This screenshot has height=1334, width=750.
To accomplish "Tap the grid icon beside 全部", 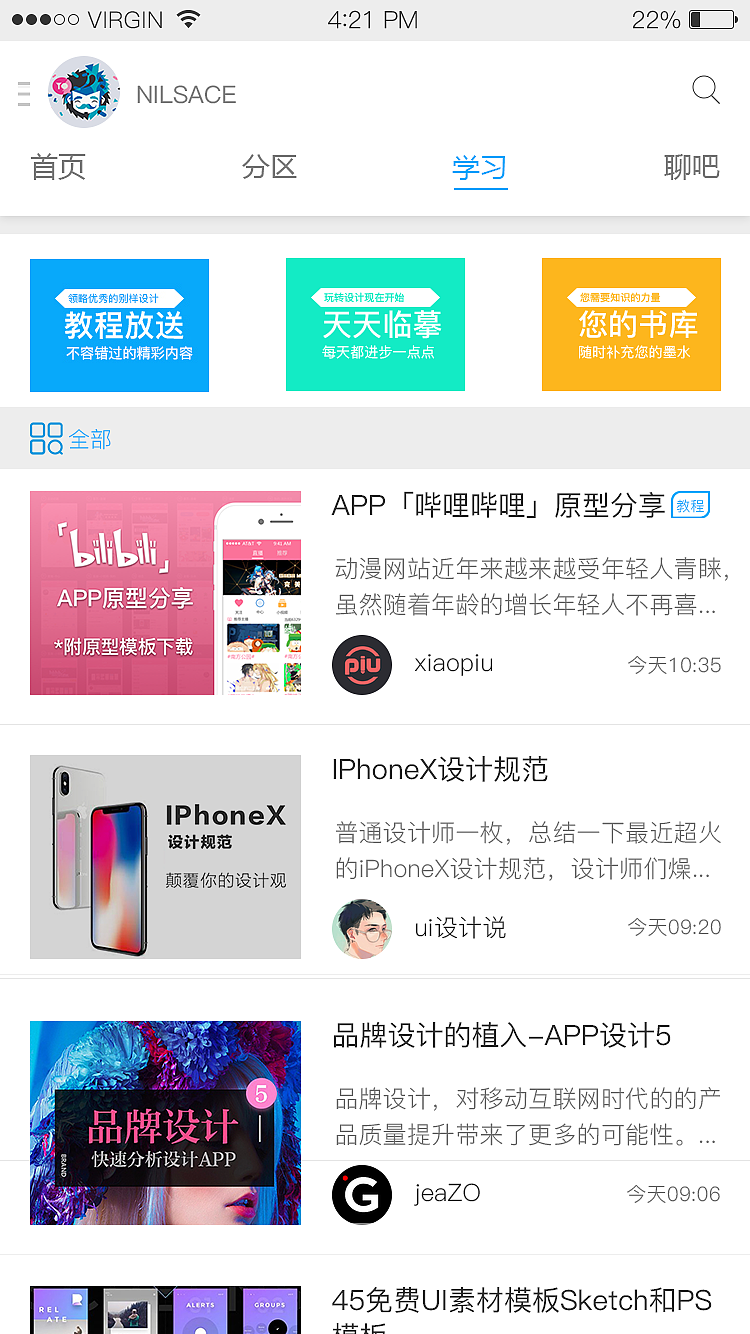I will (x=44, y=438).
